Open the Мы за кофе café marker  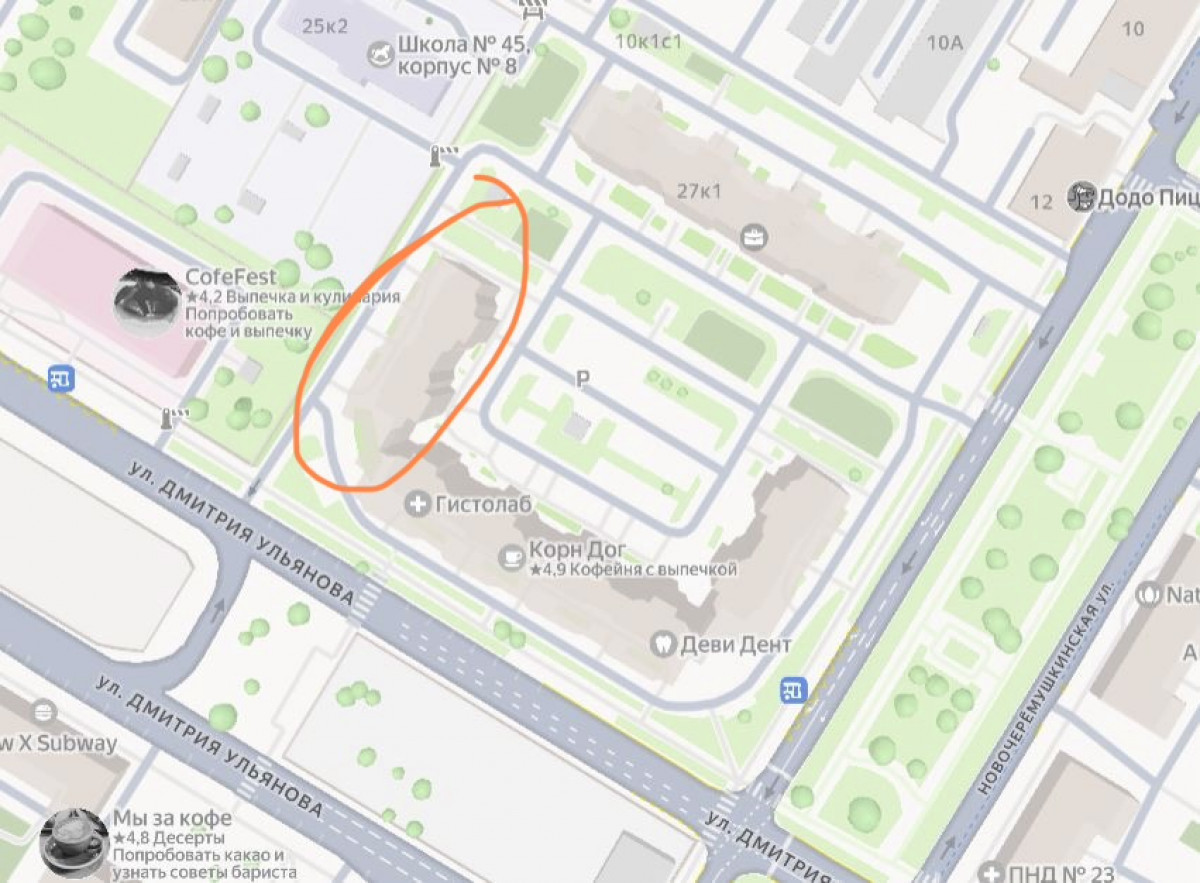click(x=75, y=840)
